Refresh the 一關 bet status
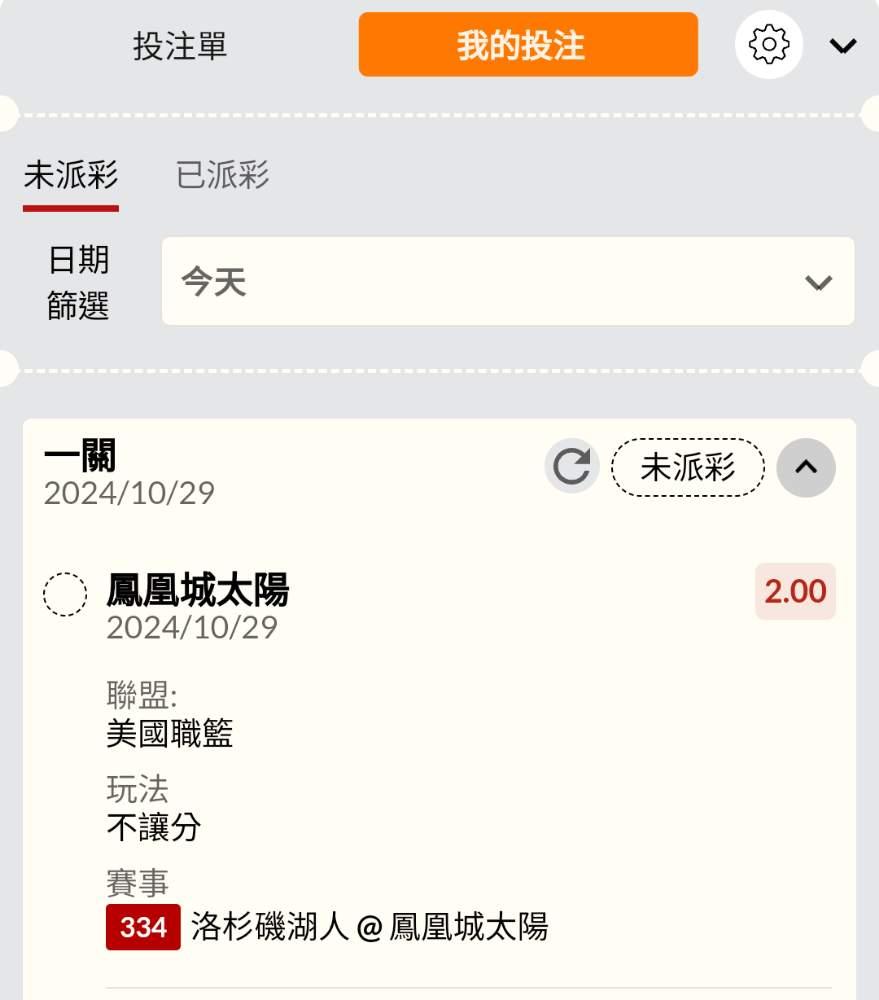Viewport: 879px width, 1000px height. [572, 466]
